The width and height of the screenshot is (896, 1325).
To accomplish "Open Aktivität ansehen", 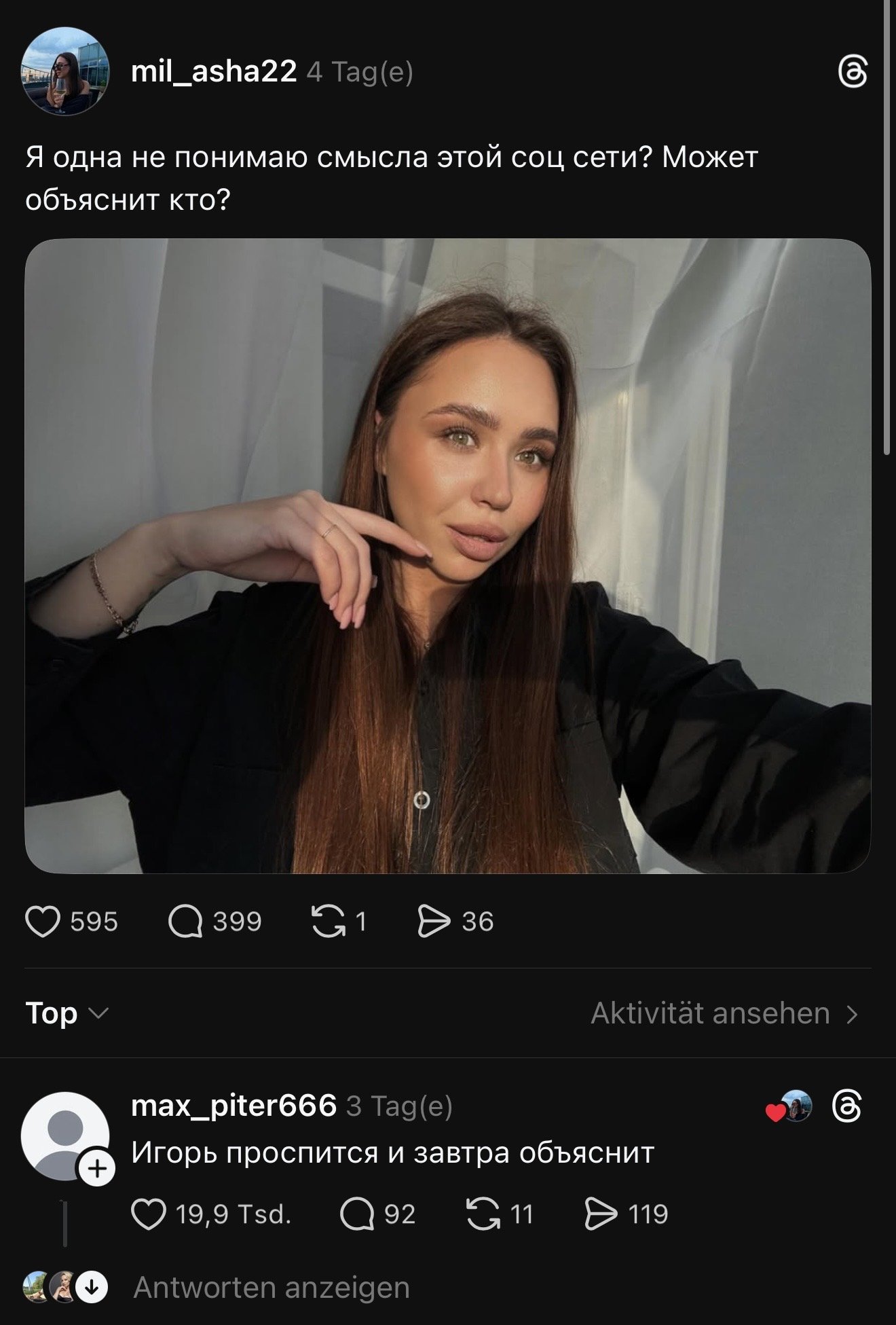I will click(x=724, y=1013).
